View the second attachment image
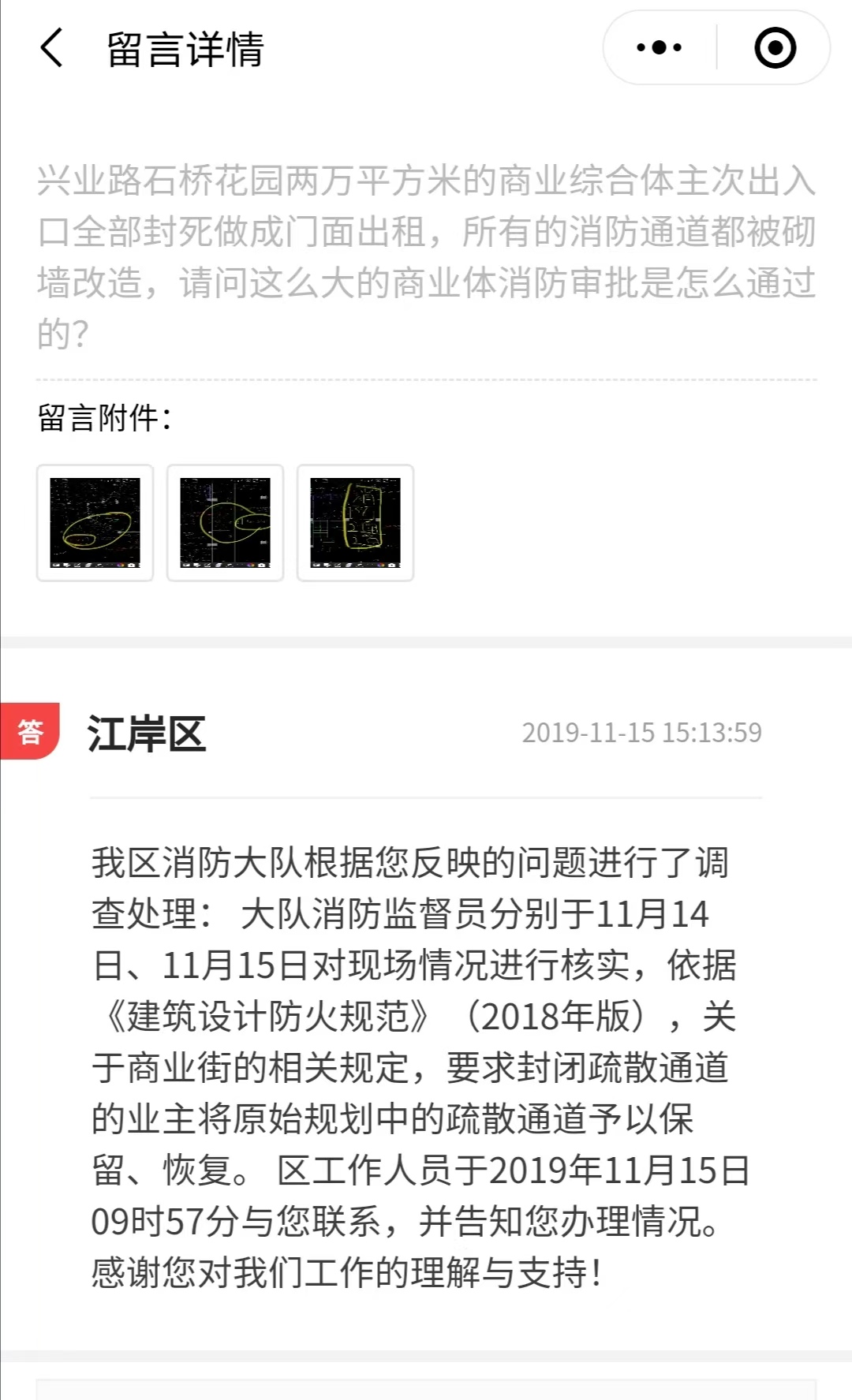852x1400 pixels. click(225, 522)
